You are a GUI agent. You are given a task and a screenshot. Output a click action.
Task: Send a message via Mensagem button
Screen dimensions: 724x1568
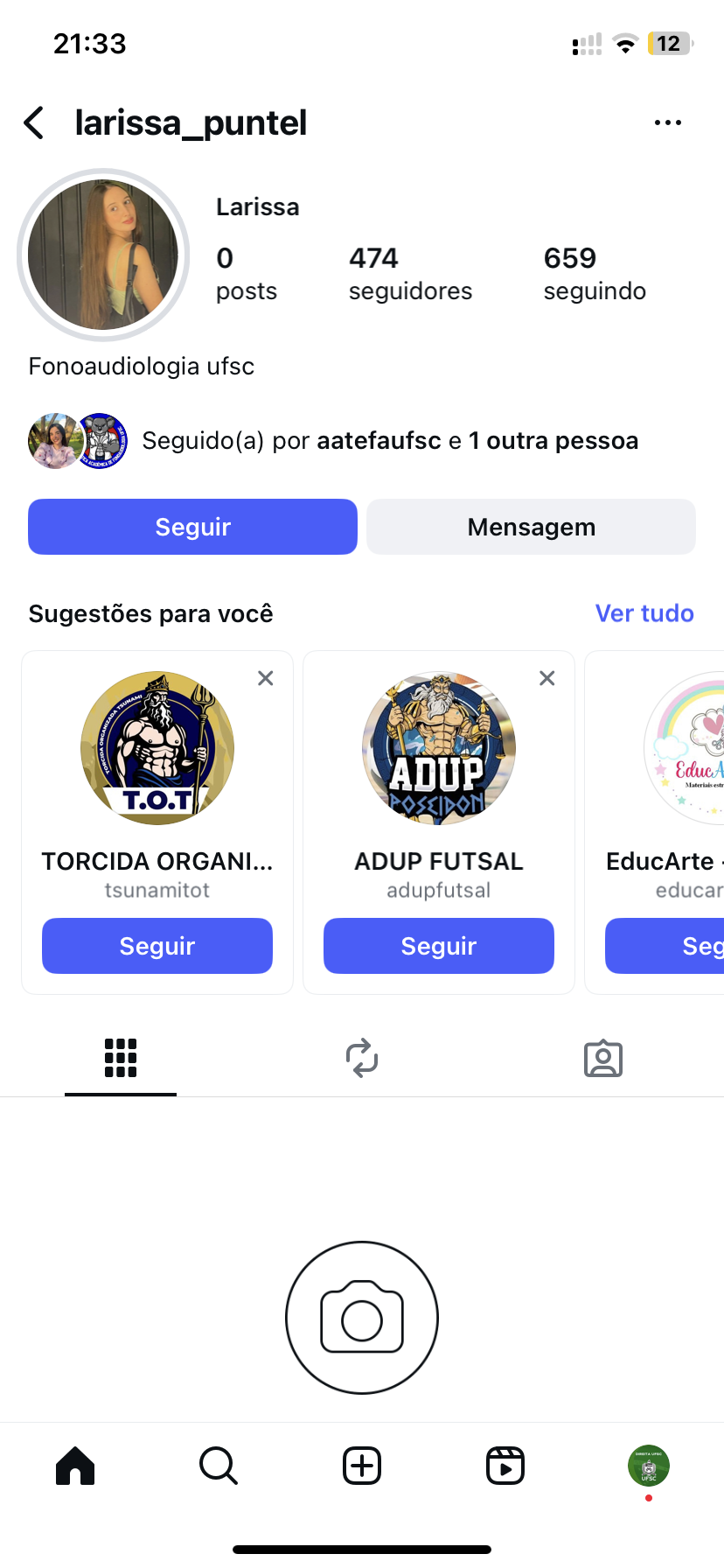pos(531,527)
